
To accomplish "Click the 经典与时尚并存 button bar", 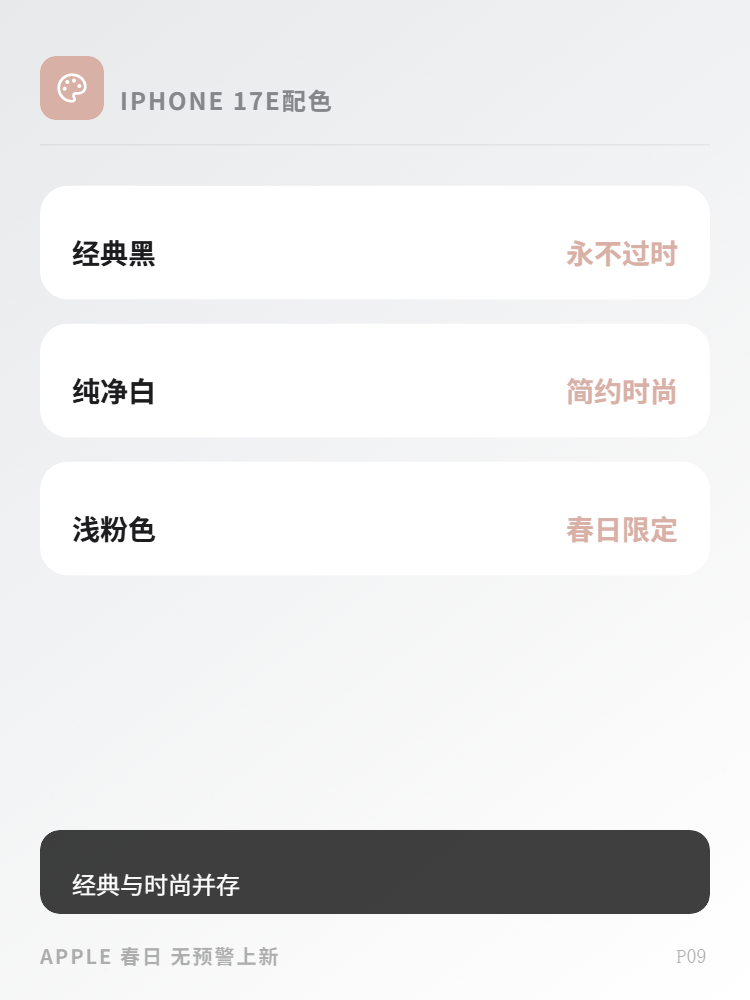I will point(375,871).
